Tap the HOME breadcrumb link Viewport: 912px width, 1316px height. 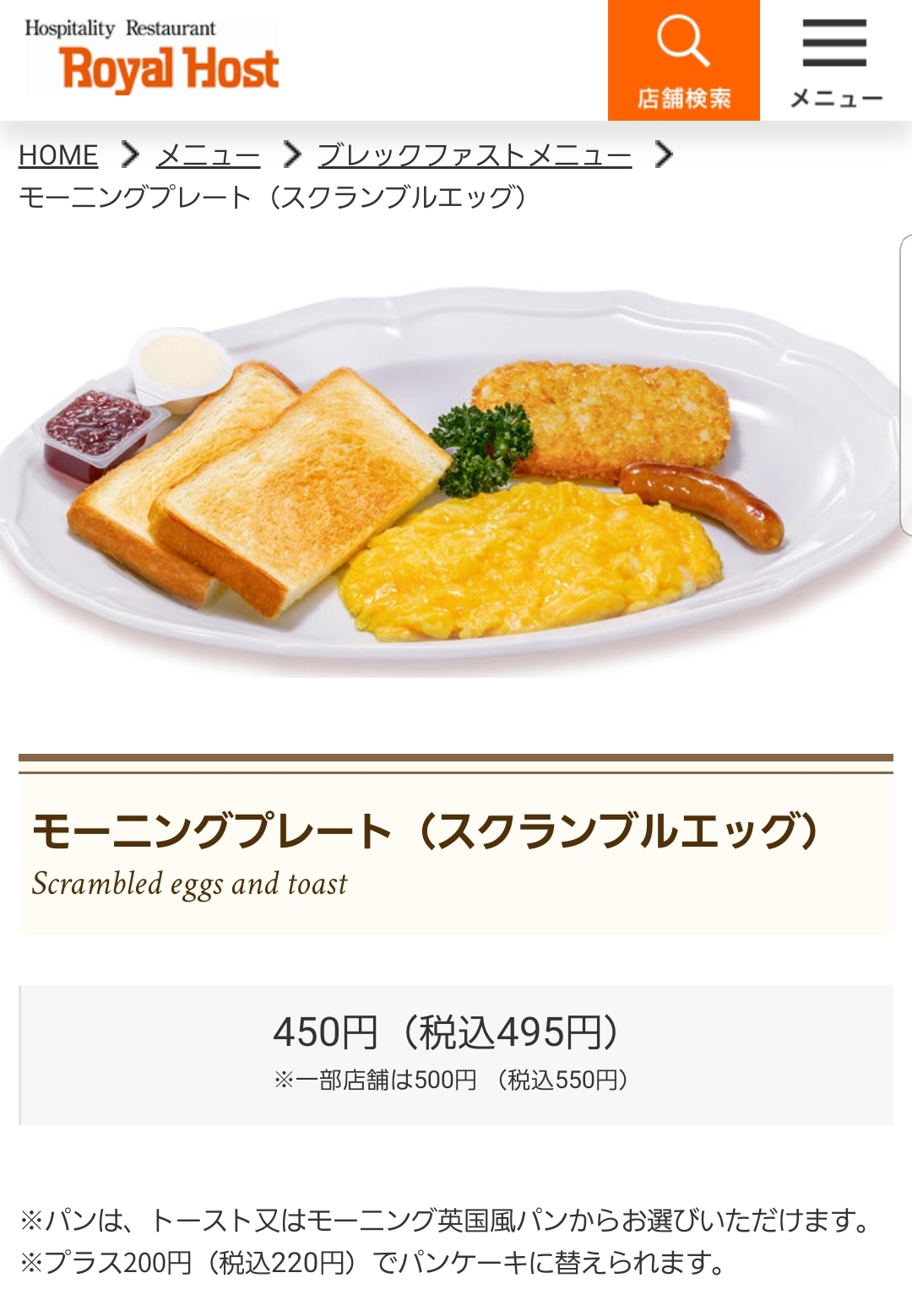coord(58,155)
